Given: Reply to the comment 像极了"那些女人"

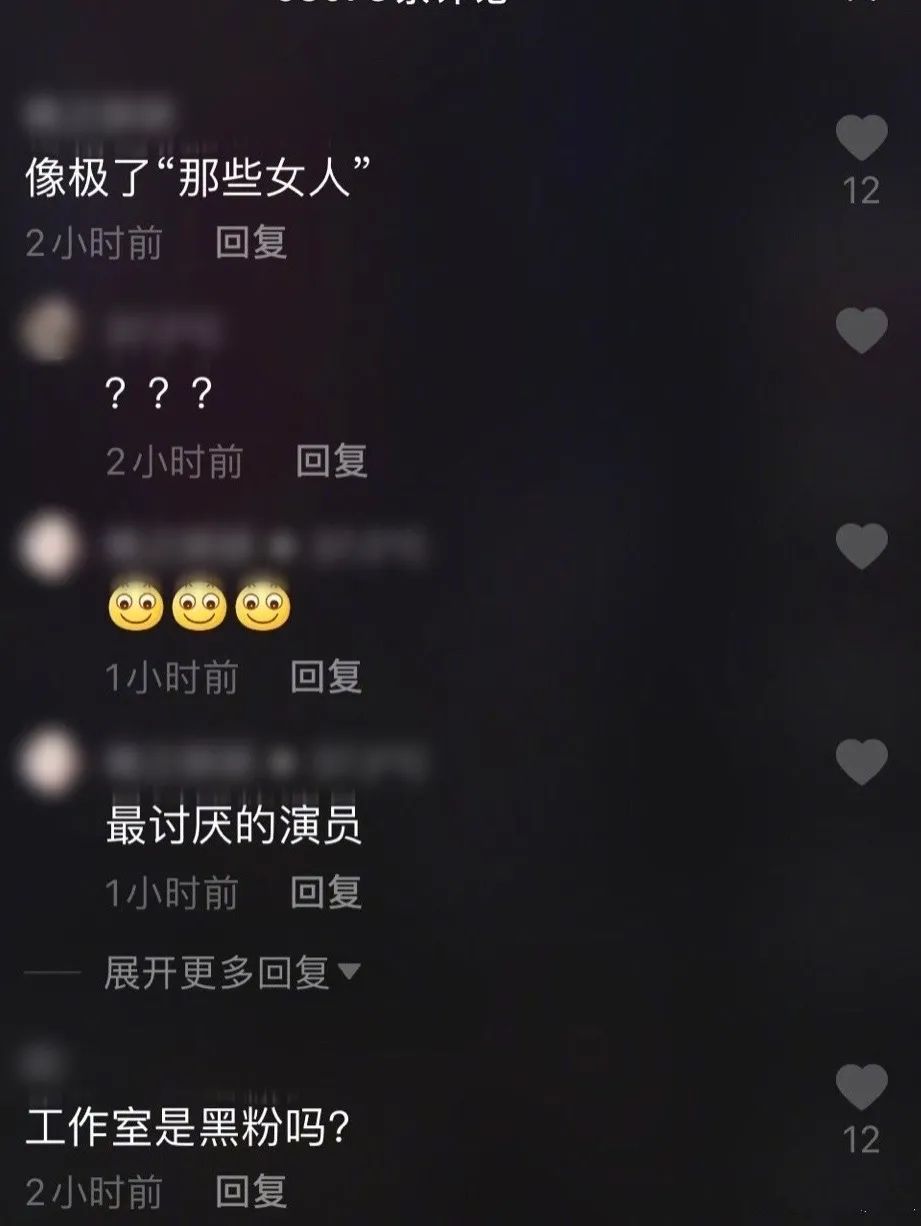Looking at the screenshot, I should click(x=251, y=243).
